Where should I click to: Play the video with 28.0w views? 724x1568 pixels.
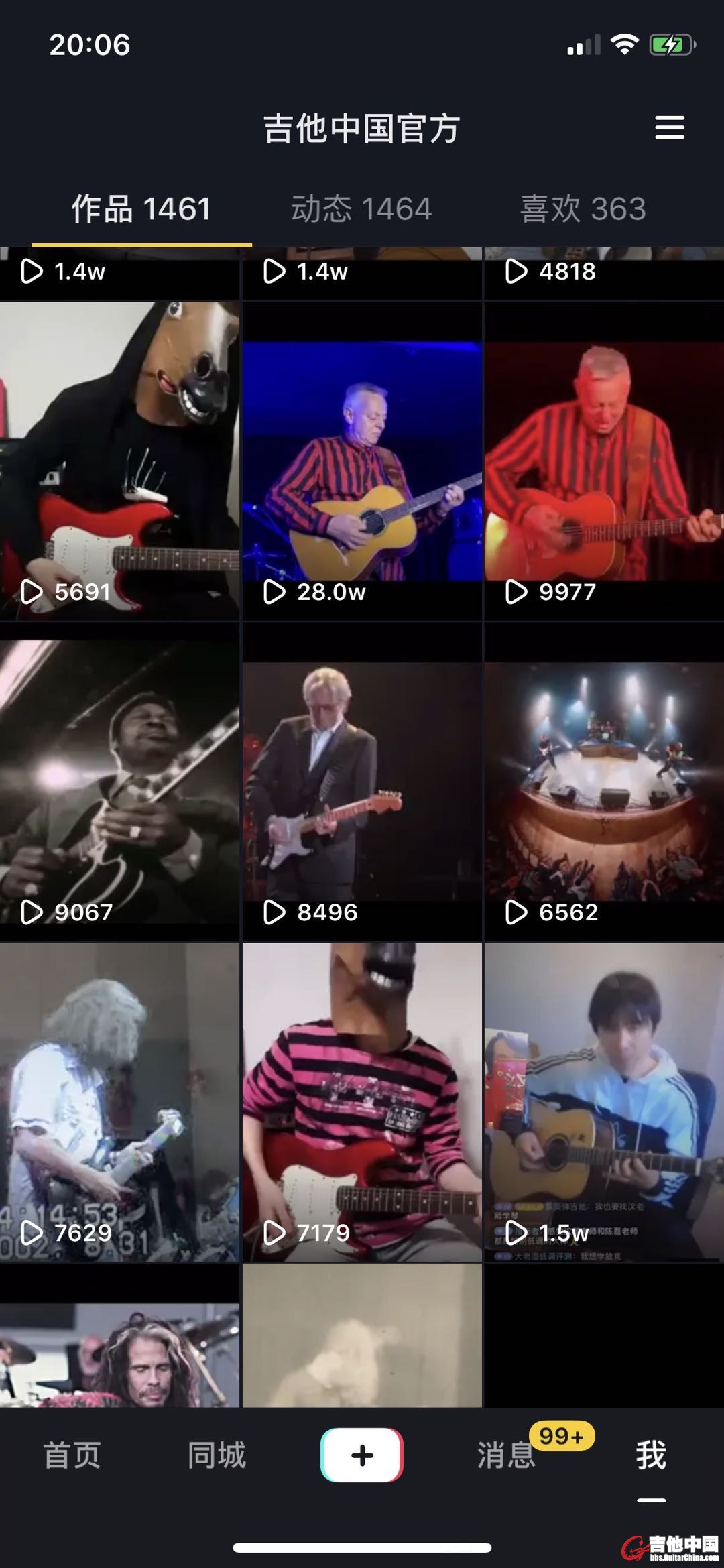click(x=362, y=461)
